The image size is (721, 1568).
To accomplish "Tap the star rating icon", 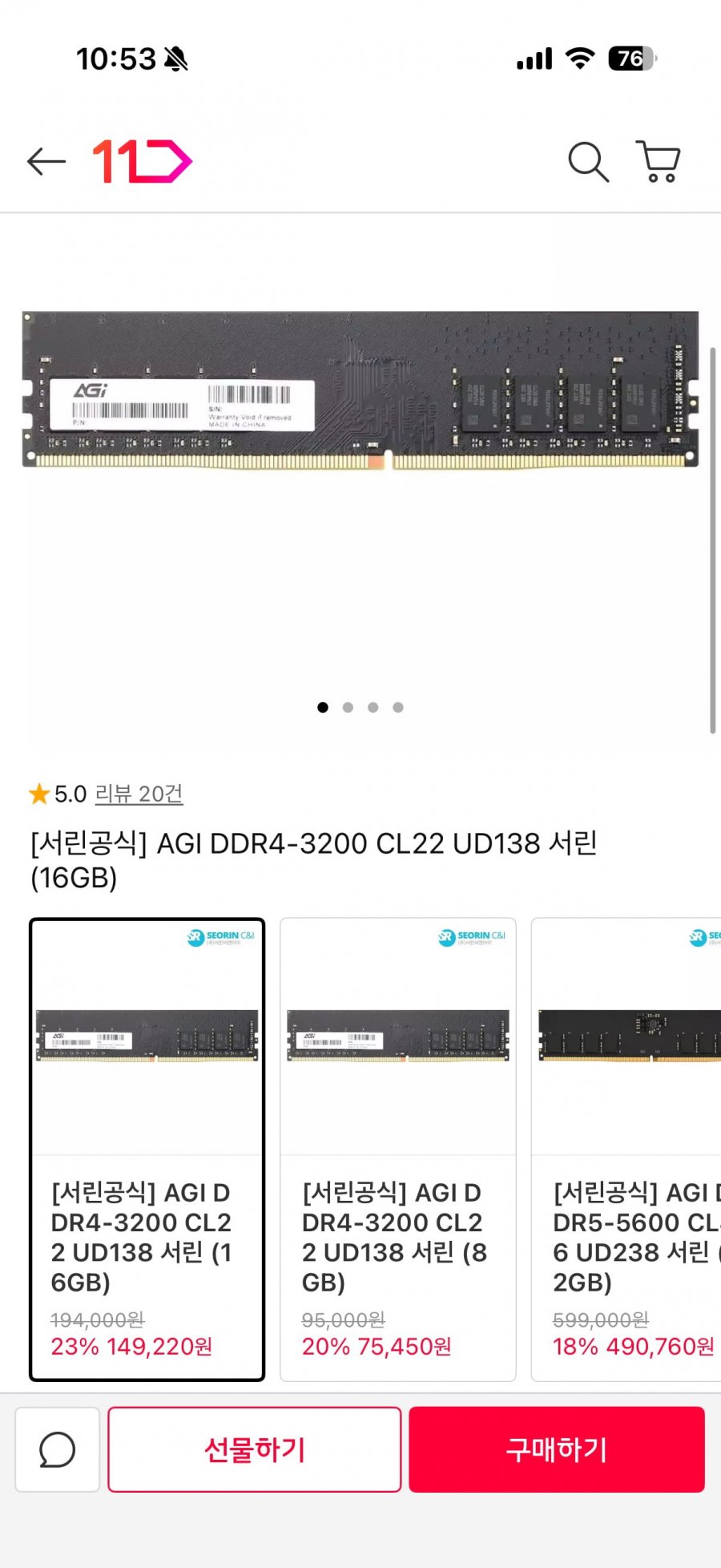I will click(38, 794).
